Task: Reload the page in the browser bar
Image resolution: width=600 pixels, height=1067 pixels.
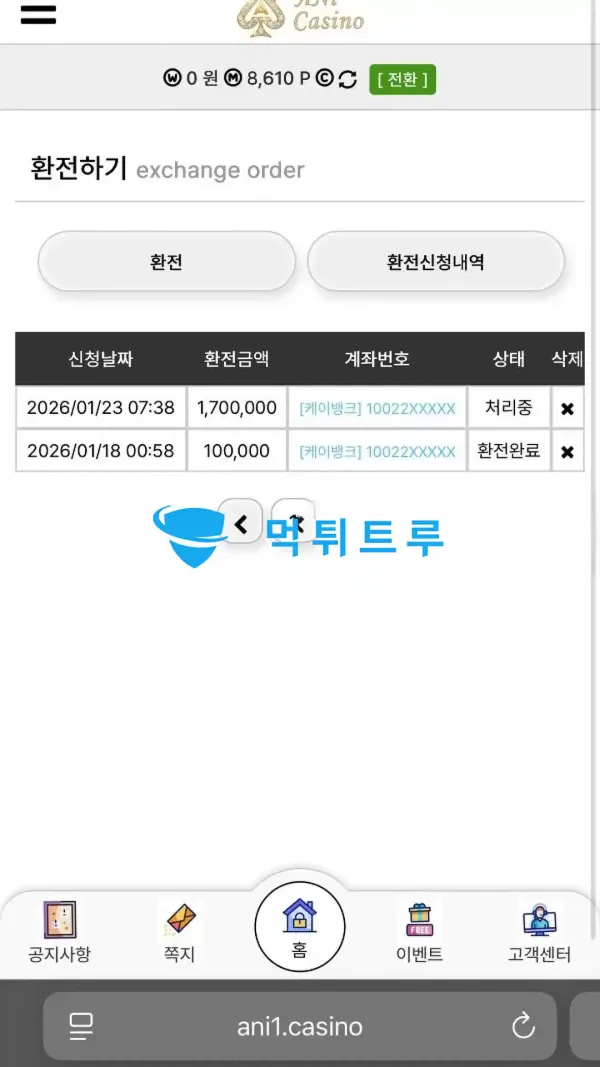Action: pos(523,1025)
